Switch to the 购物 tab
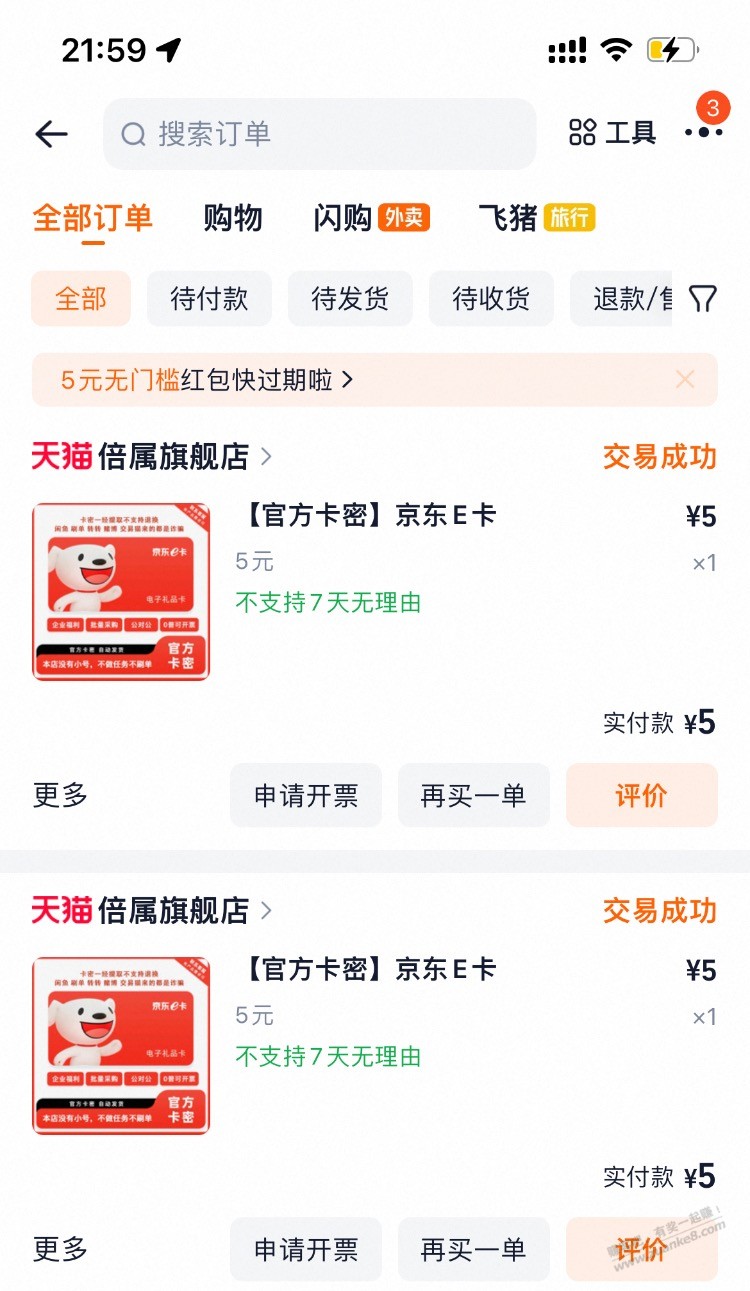Viewport: 750px width, 1291px height. [233, 218]
